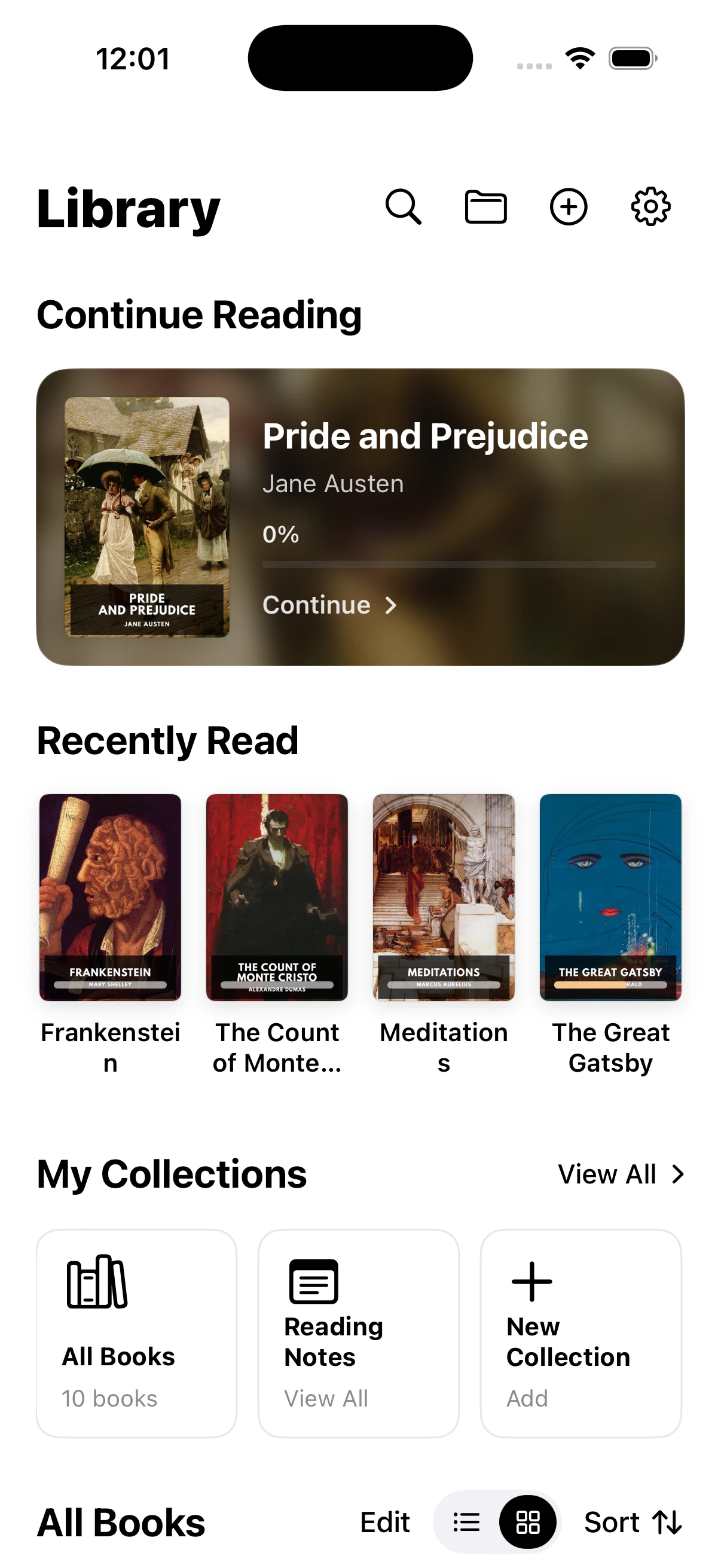Open the folder icon in the header
The image size is (721, 1568).
(485, 207)
